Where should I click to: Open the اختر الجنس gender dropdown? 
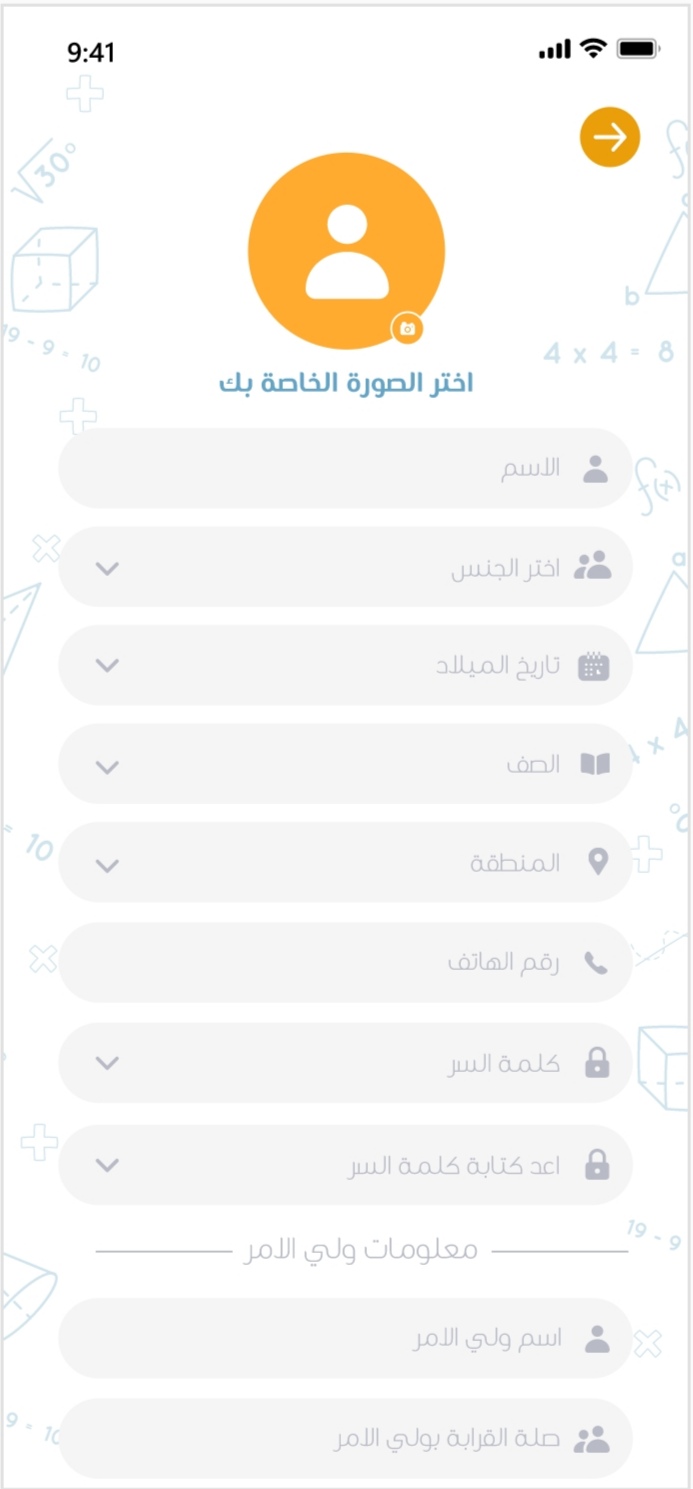pyautogui.click(x=346, y=567)
